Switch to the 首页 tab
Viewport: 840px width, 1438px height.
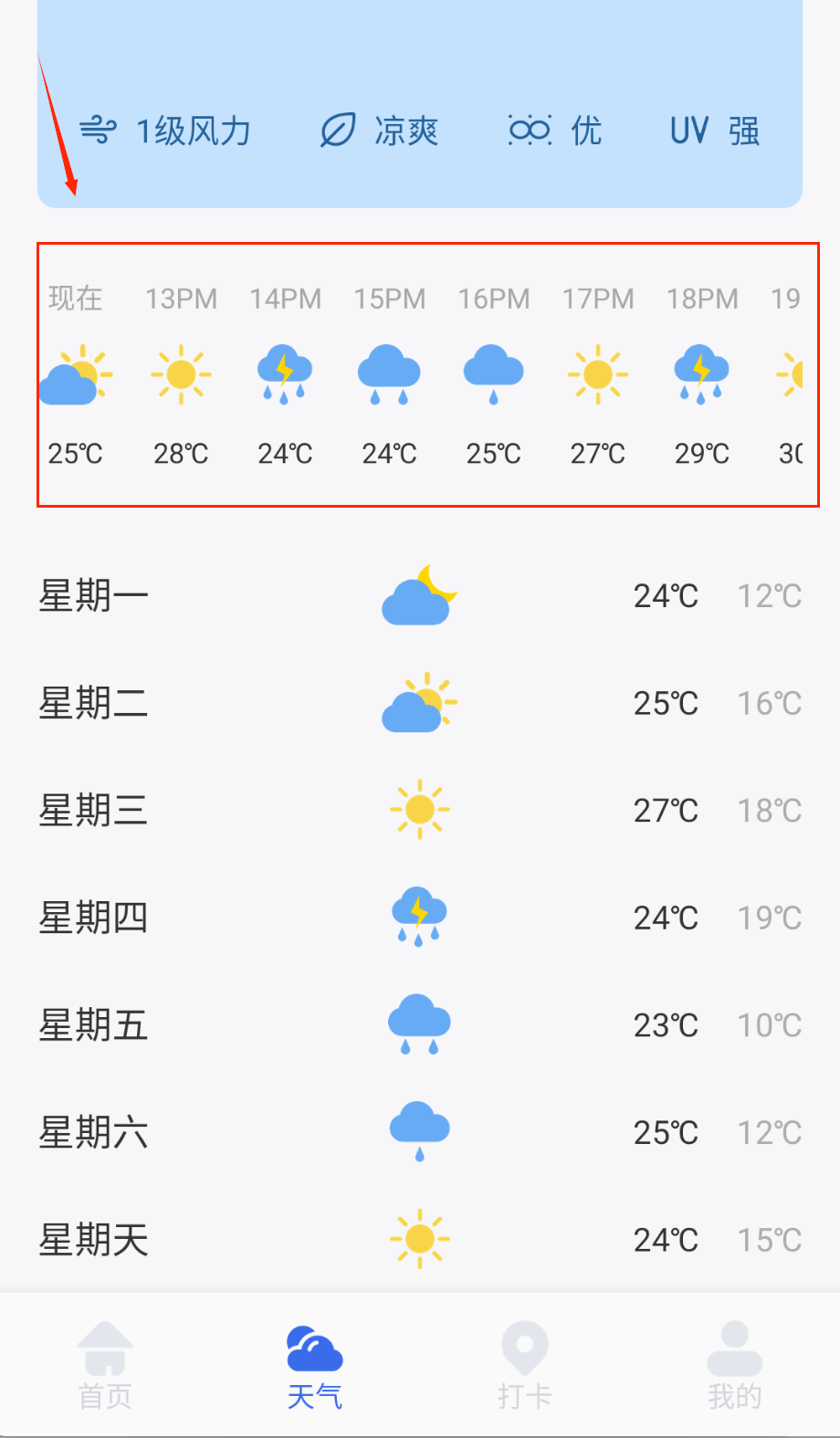pyautogui.click(x=105, y=1365)
